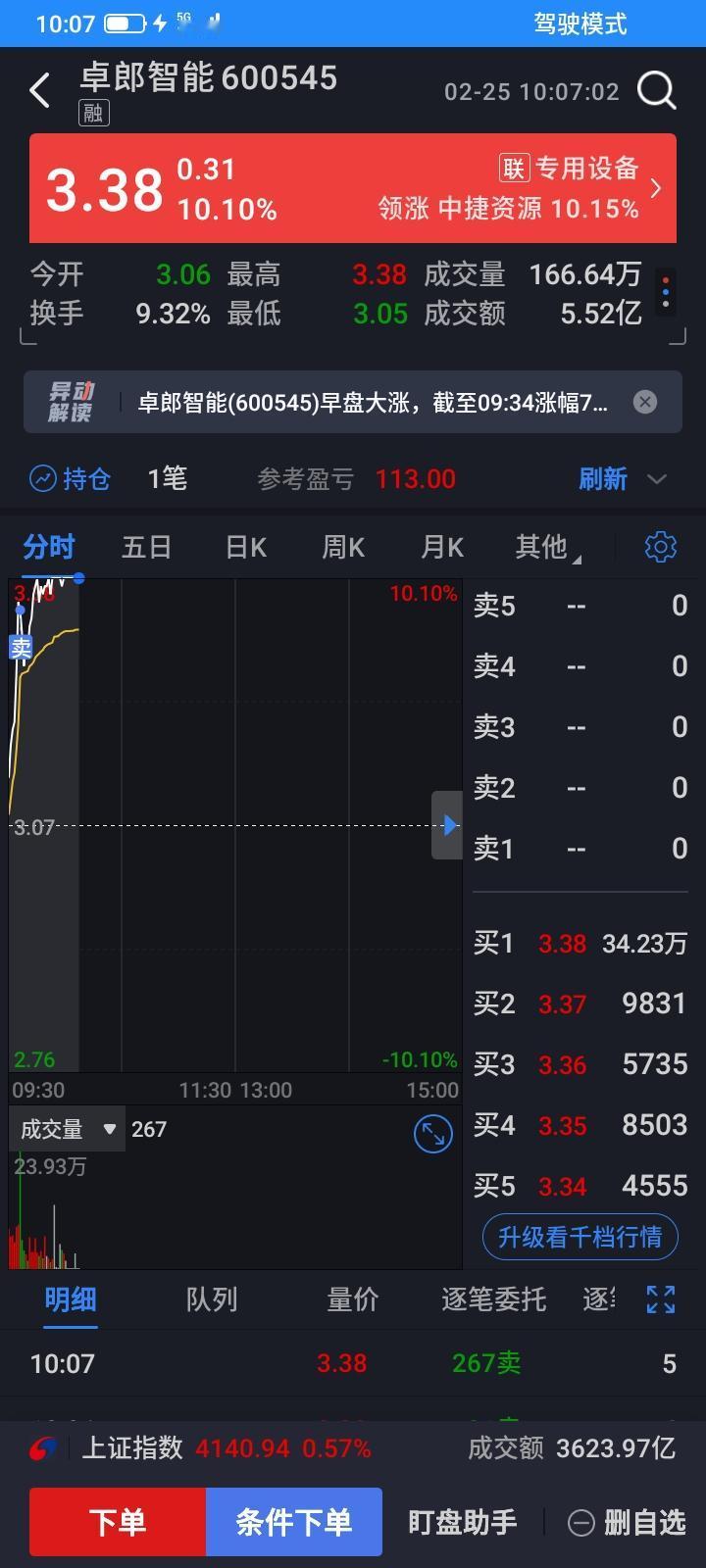Image resolution: width=706 pixels, height=1568 pixels.
Task: Tap the 异动解读 badge icon
Action: 69,401
